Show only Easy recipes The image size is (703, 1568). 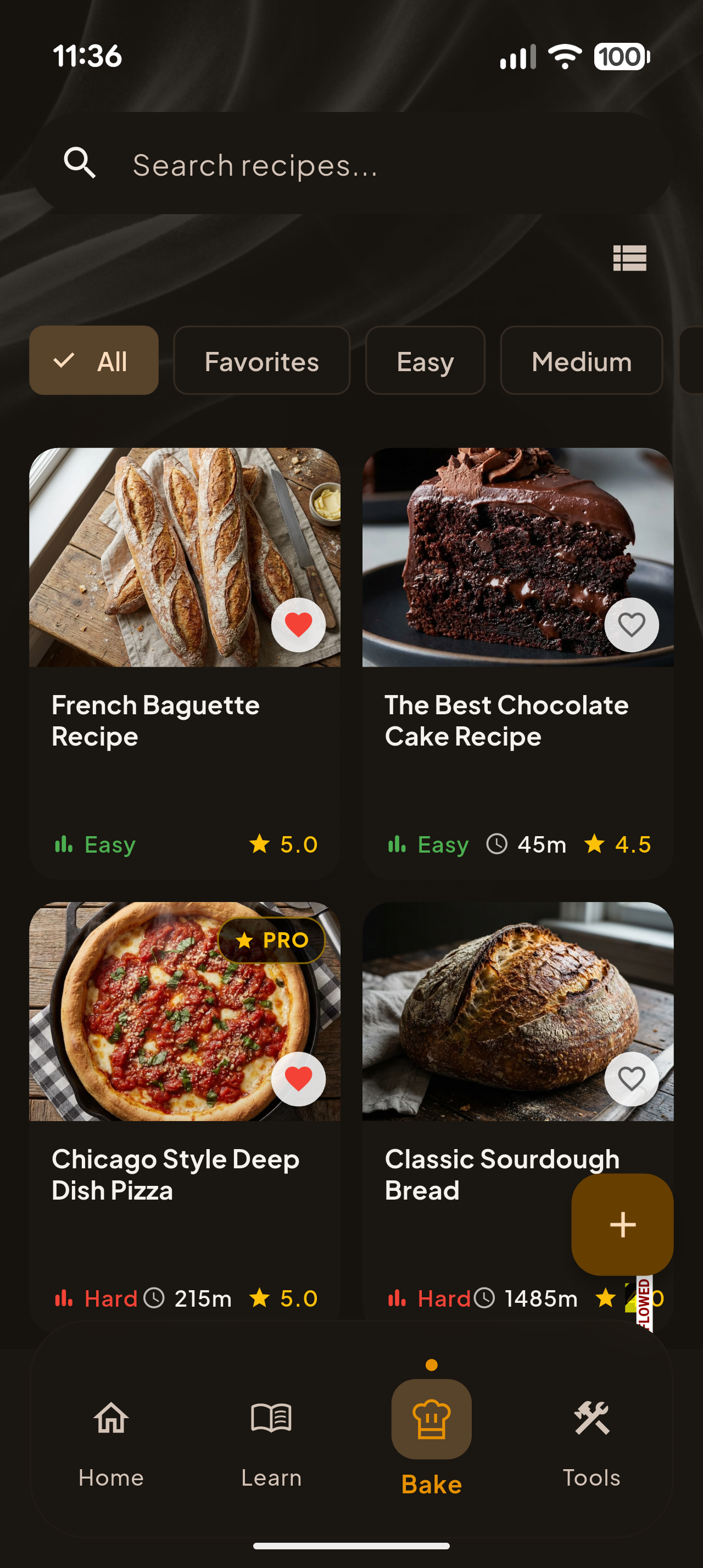click(425, 361)
